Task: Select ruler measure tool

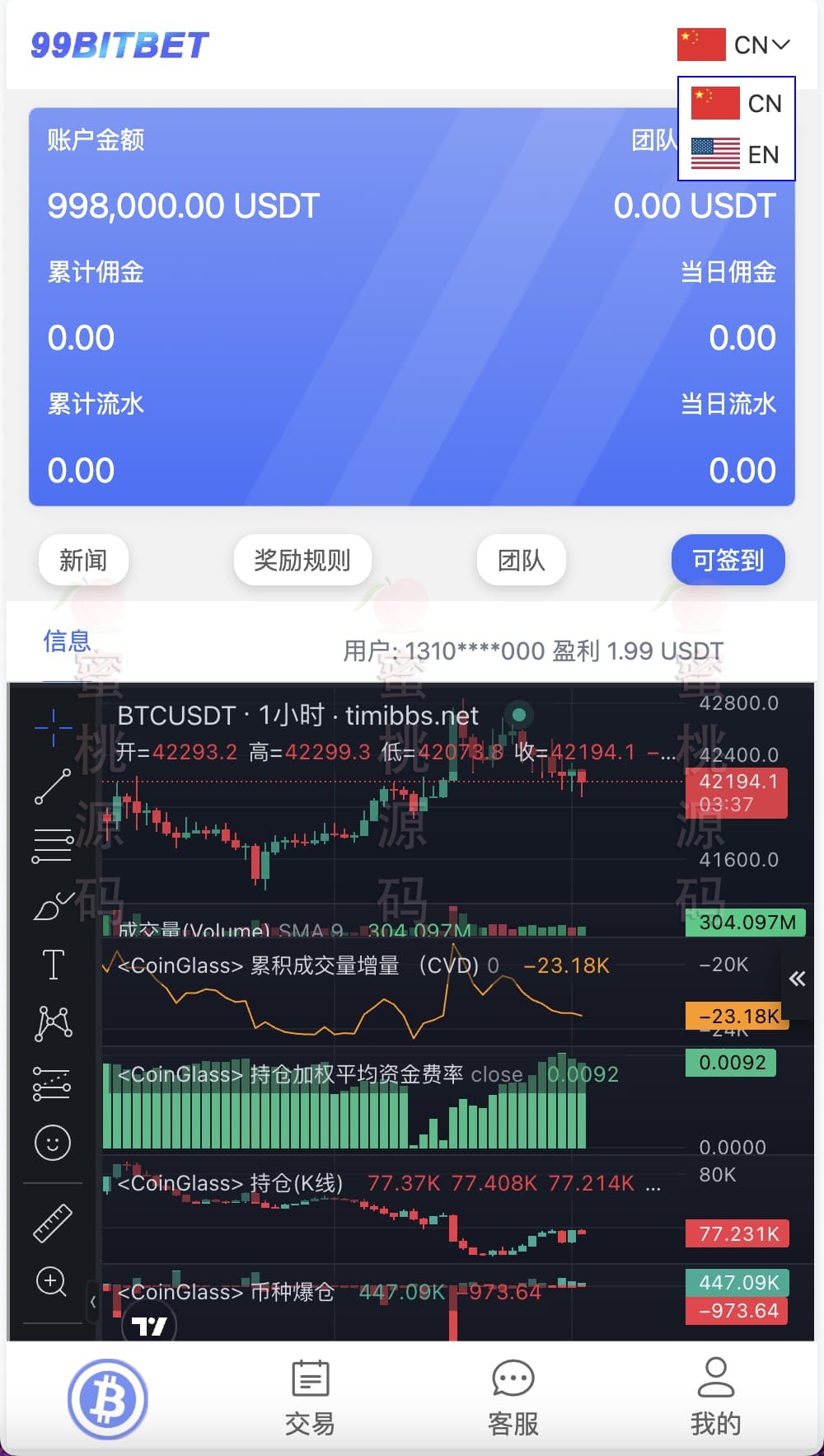Action: [x=53, y=1223]
